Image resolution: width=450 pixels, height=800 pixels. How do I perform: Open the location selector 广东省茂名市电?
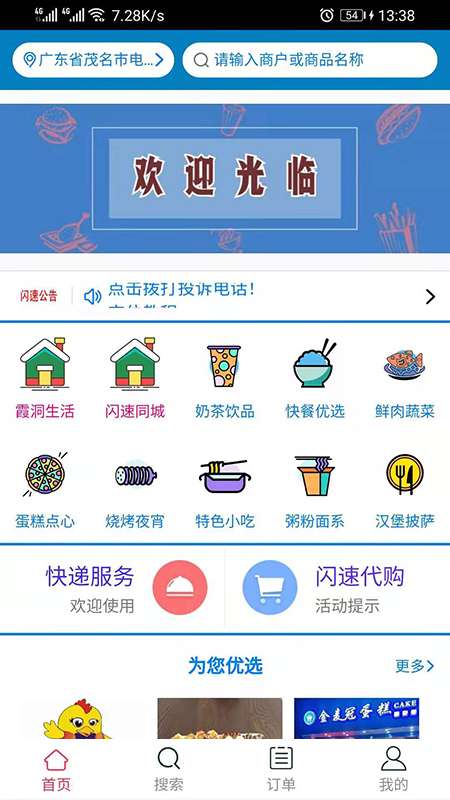tap(93, 60)
